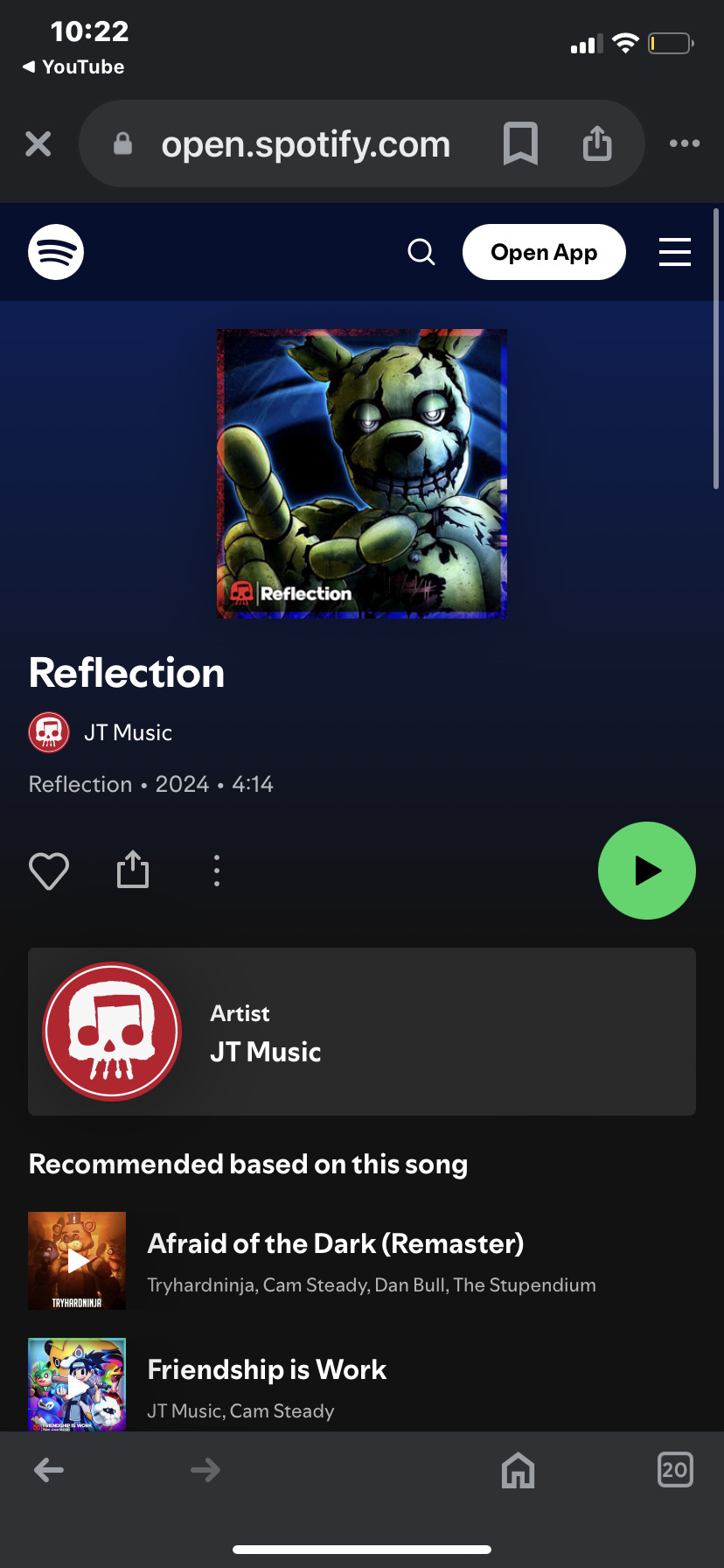Screen dimensions: 724x1568
Task: Bookmark this page in the browser
Action: (x=520, y=143)
